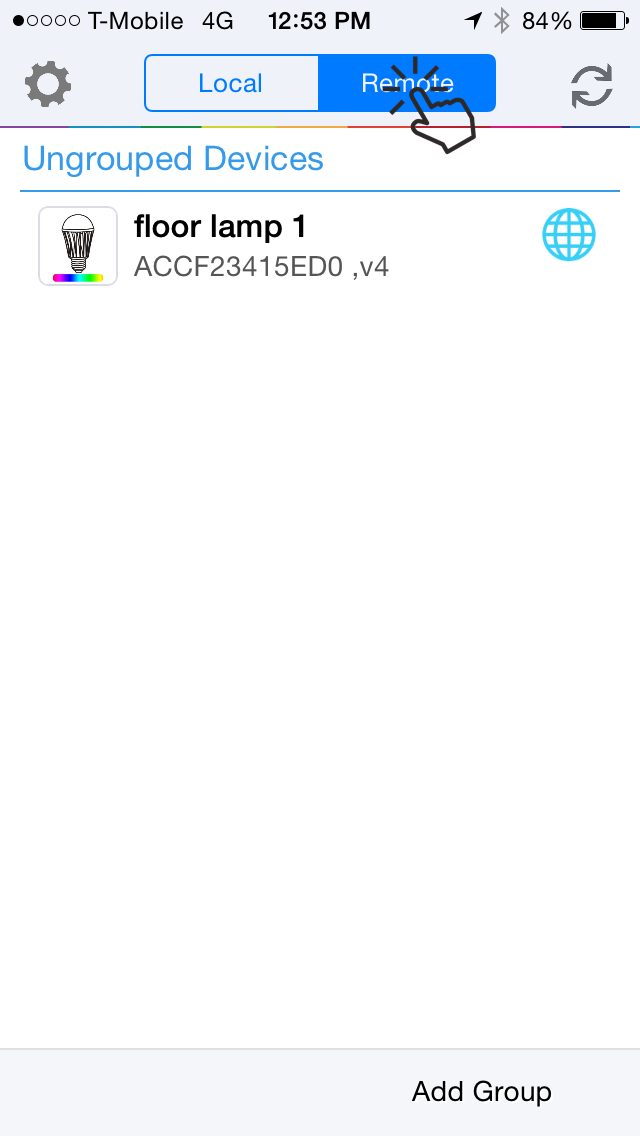Tap the globe icon for floor lamp 1
Viewport: 640px width, 1136px height.
click(x=569, y=235)
